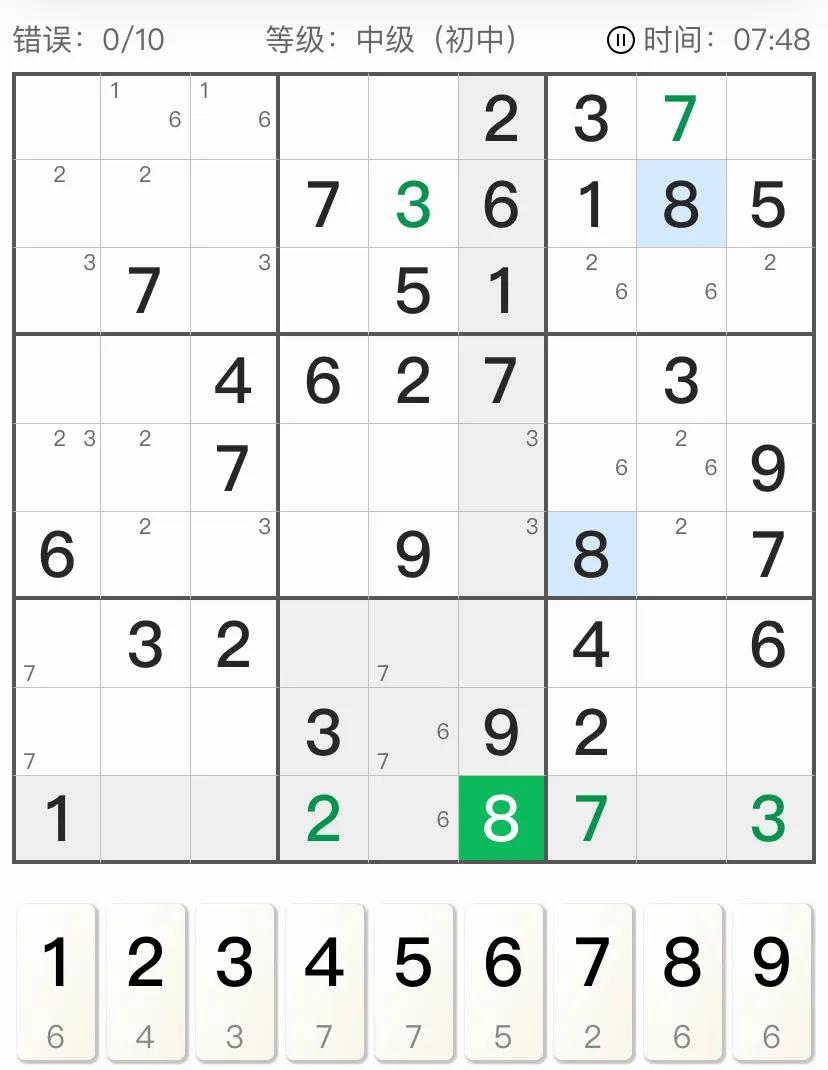The image size is (828, 1070).
Task: Enter 7 from the number pad
Action: pos(592,980)
